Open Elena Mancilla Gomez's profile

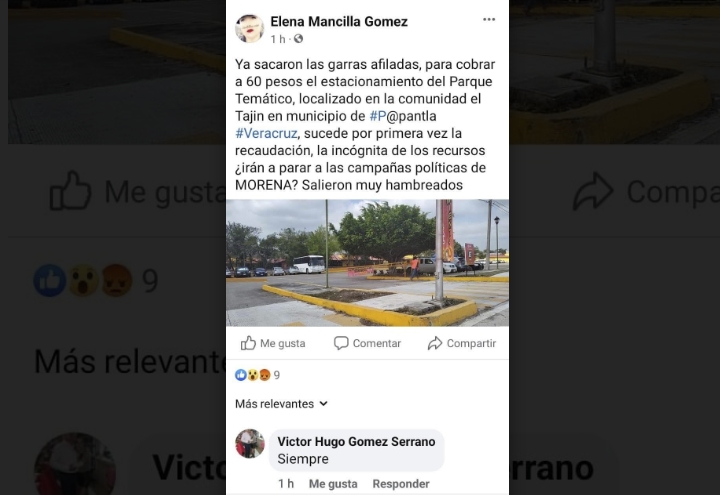tap(338, 21)
